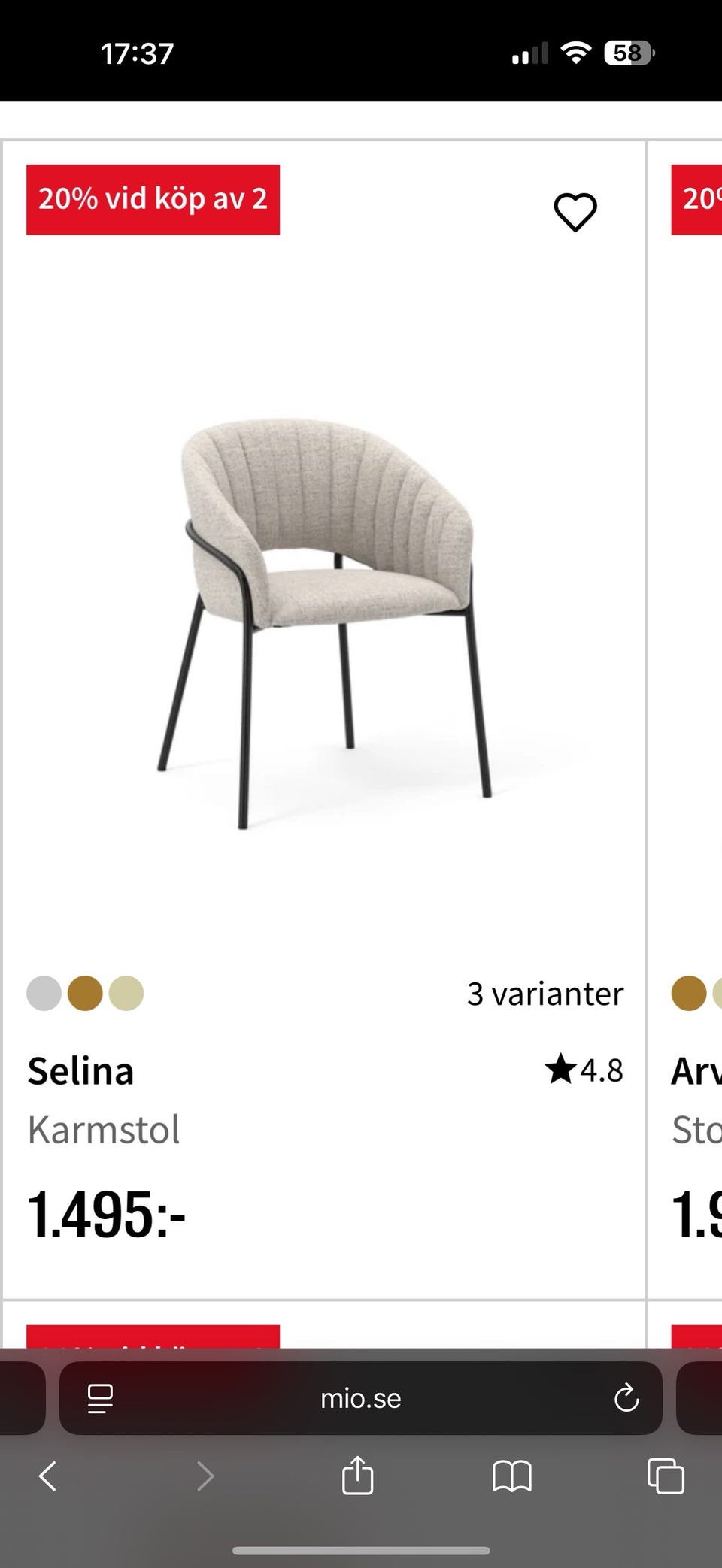The width and height of the screenshot is (722, 1568).
Task: Tap the 20% vid köp av 2 badge
Action: [x=153, y=199]
